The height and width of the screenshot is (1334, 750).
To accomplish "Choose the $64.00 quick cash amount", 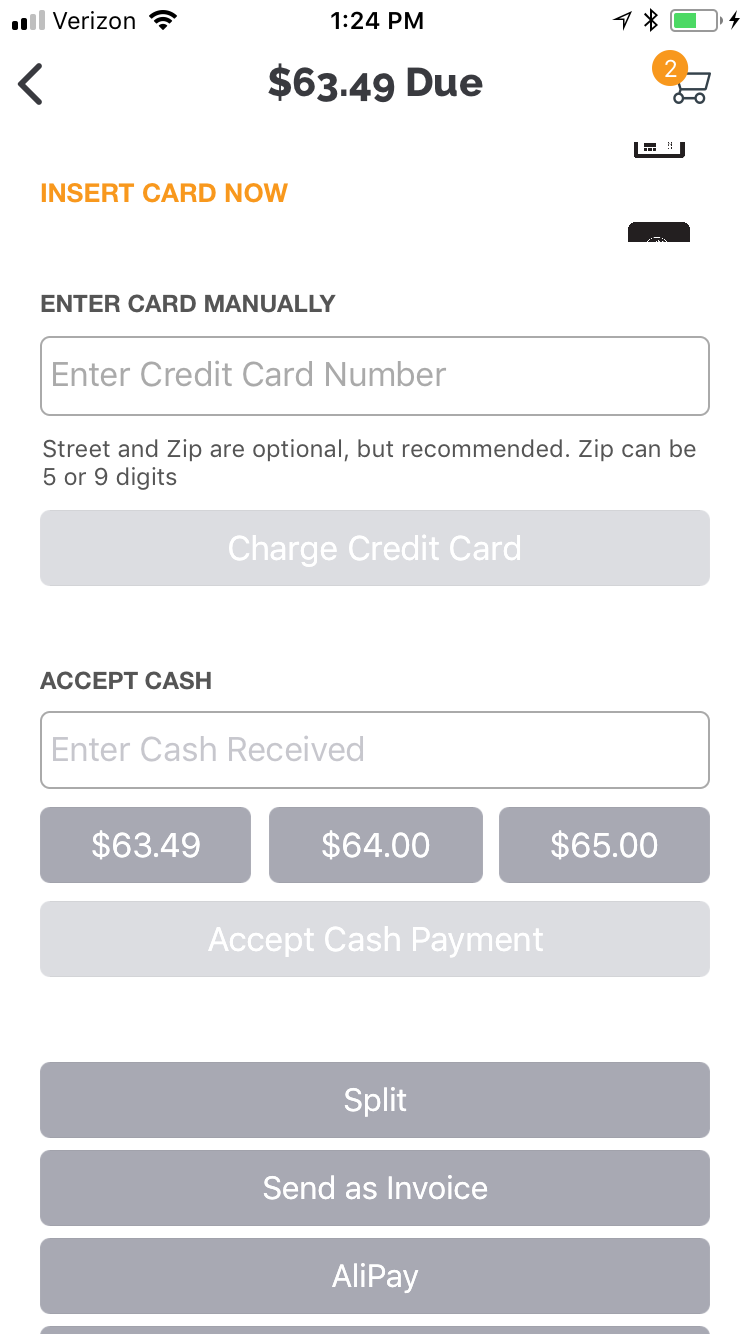I will tap(375, 845).
